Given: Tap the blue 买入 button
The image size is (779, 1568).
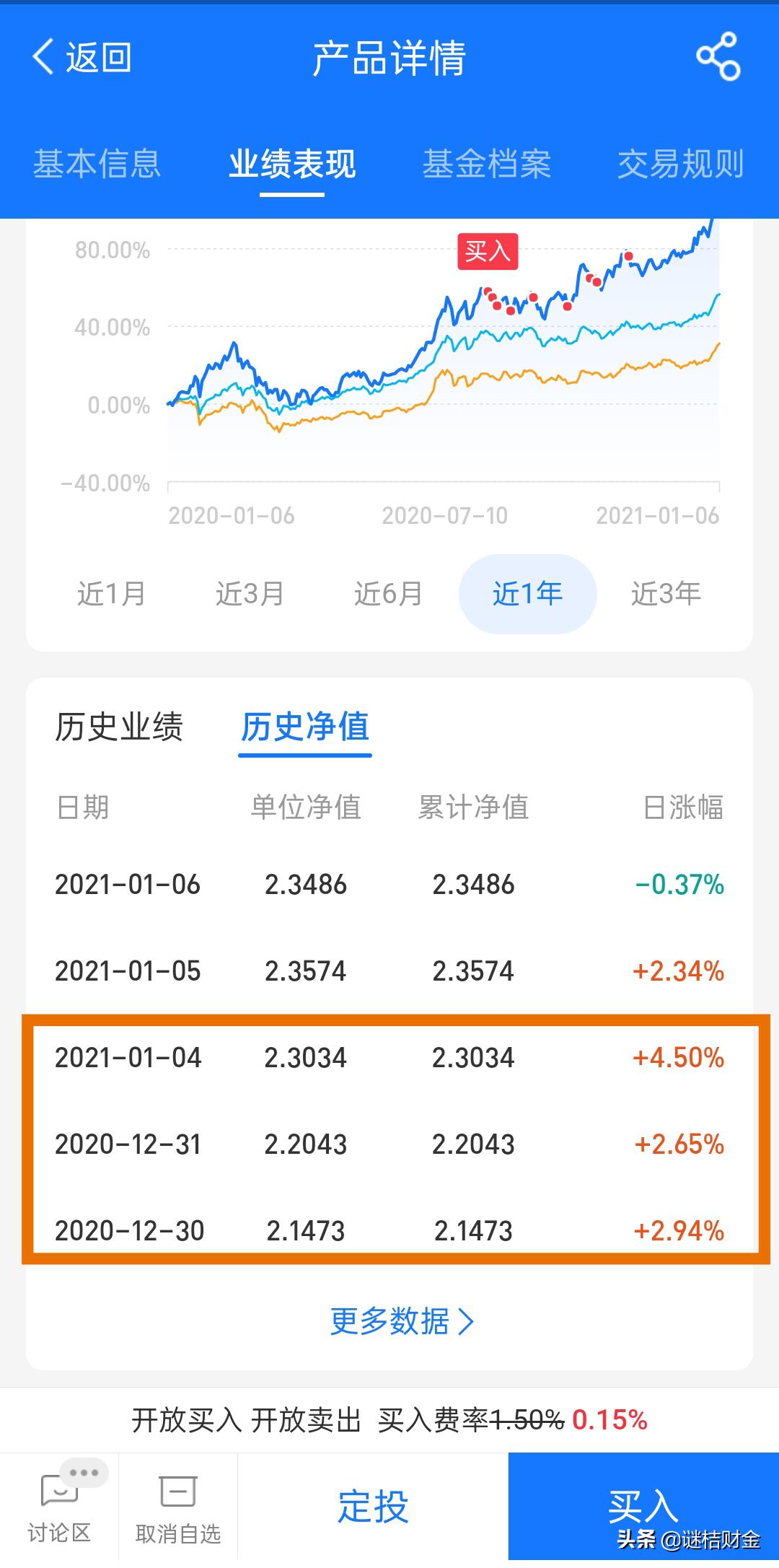Looking at the screenshot, I should click(643, 1507).
